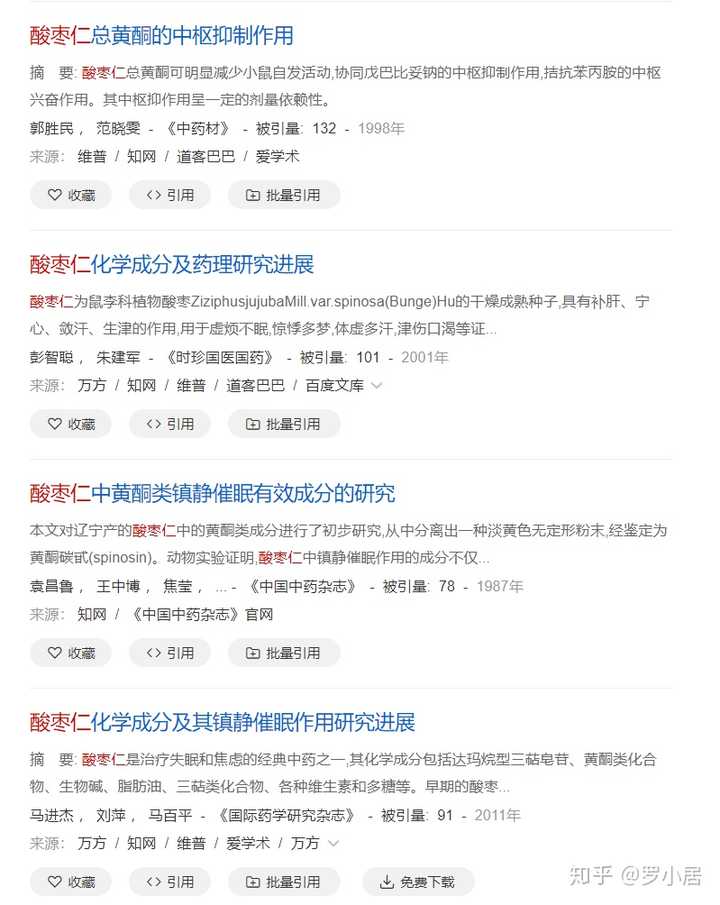Open 道客巴巴 source for 酸枣仁总黄酮 paper
Image resolution: width=720 pixels, height=905 pixels.
tap(206, 156)
